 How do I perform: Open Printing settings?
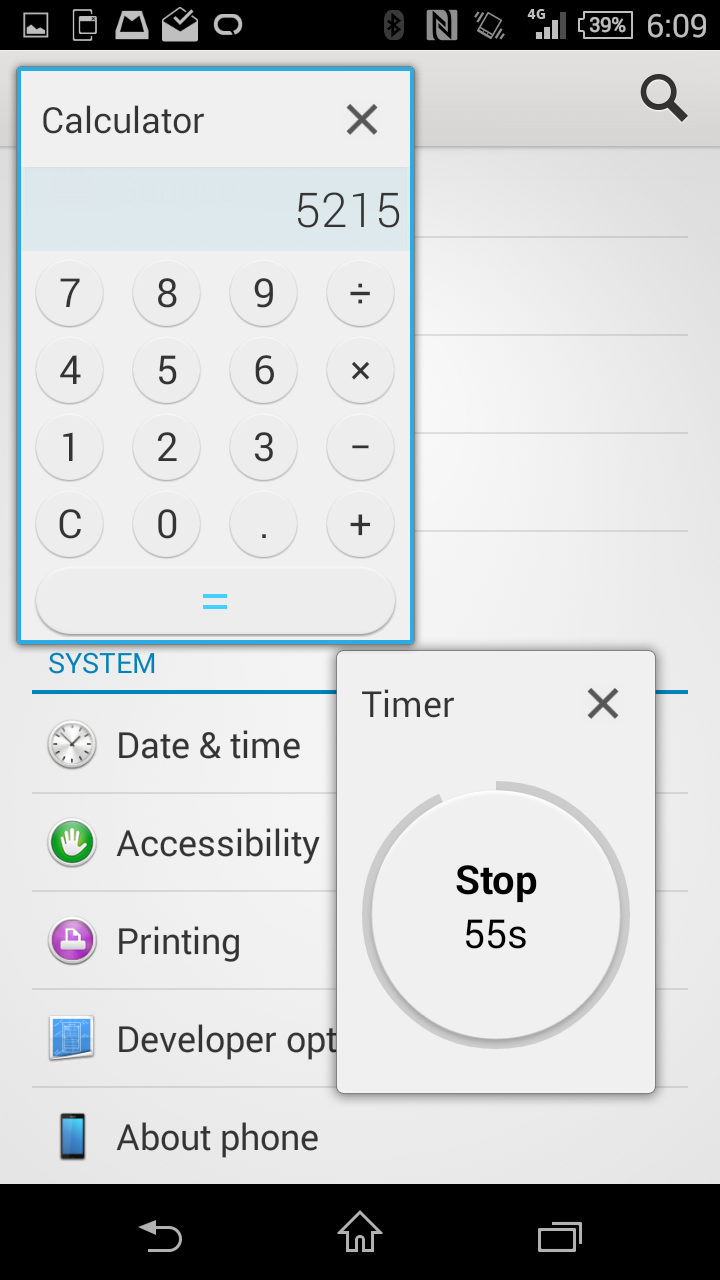click(178, 941)
